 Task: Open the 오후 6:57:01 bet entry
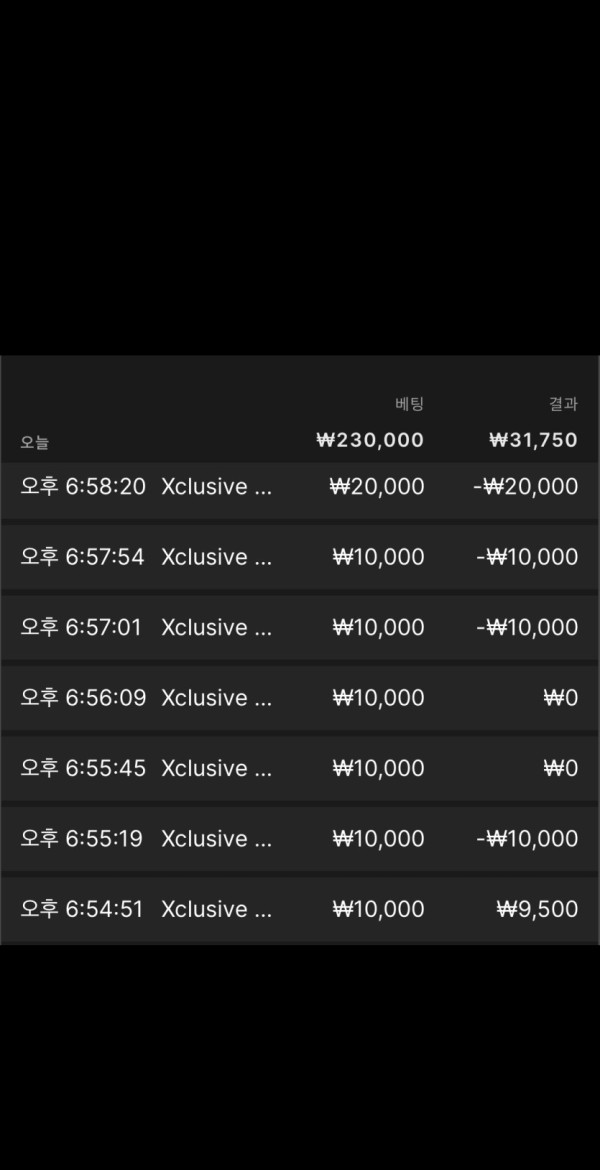click(x=299, y=627)
